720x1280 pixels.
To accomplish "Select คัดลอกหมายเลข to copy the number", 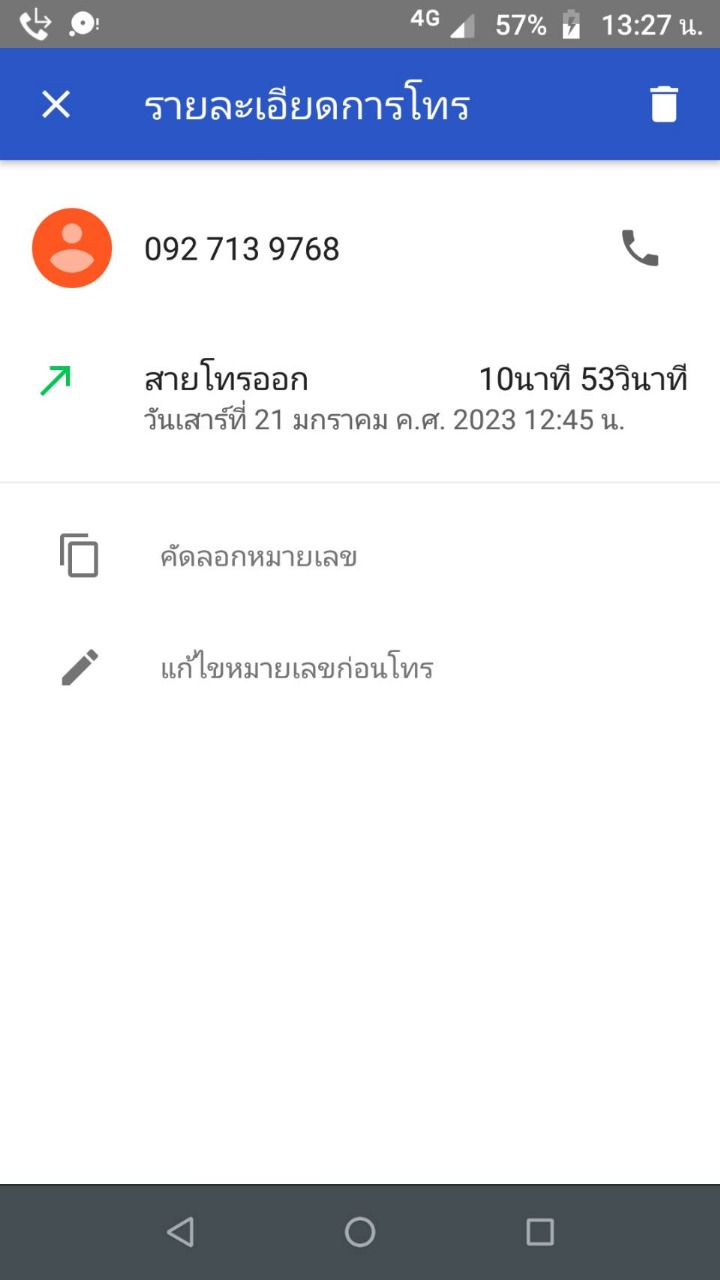I will [258, 557].
